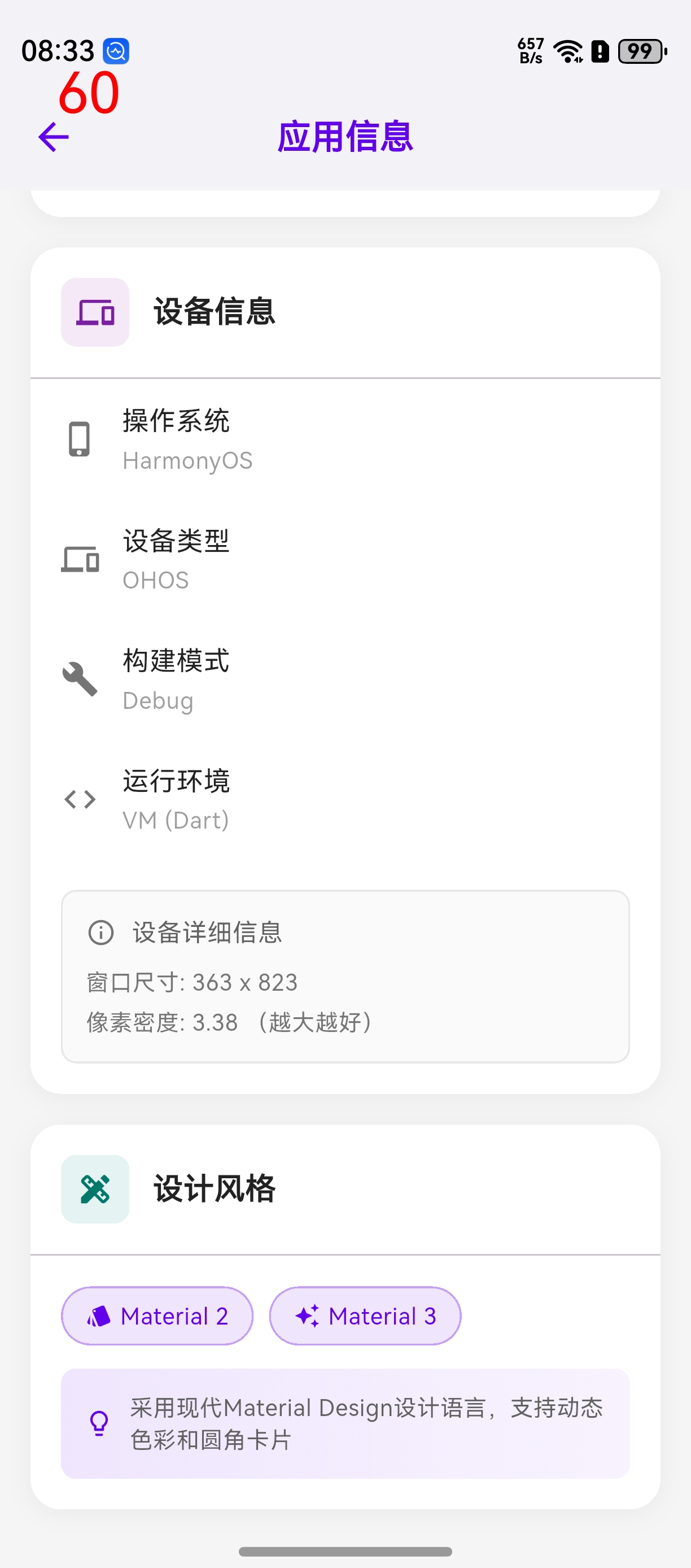
Task: Click the 设备信息 device info card icon
Action: [95, 313]
